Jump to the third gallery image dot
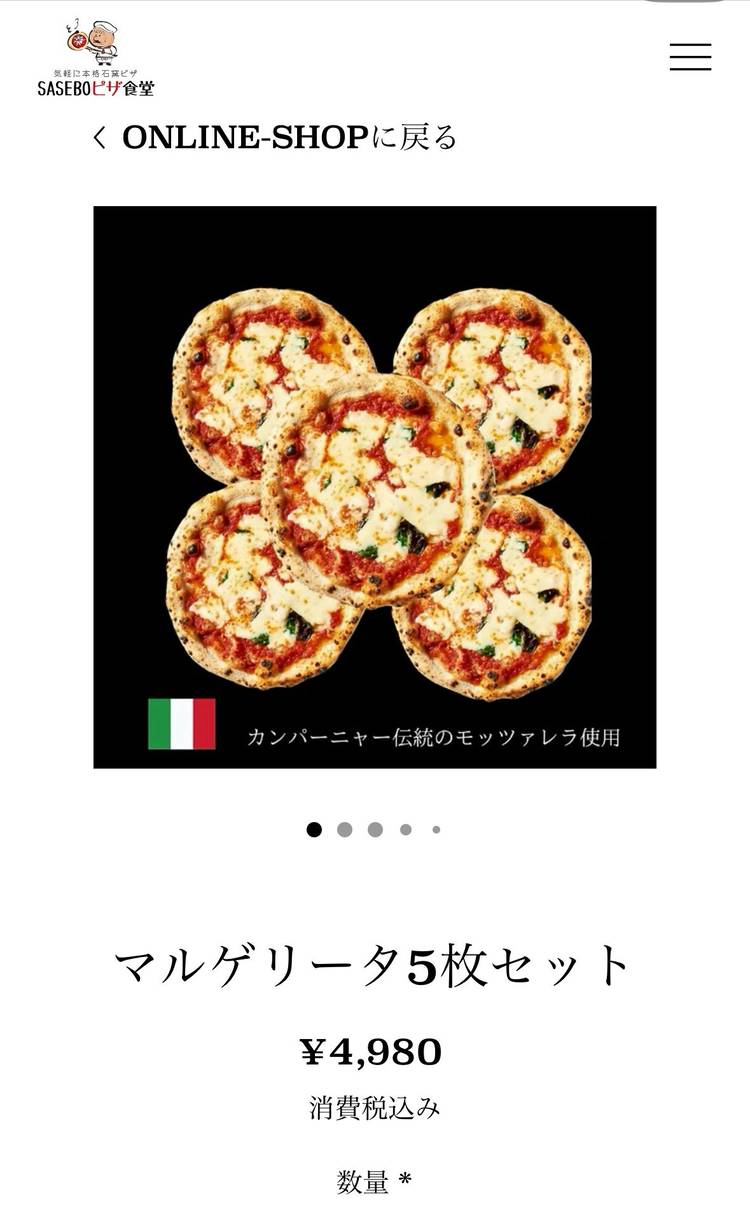This screenshot has height=1207, width=750. [375, 829]
